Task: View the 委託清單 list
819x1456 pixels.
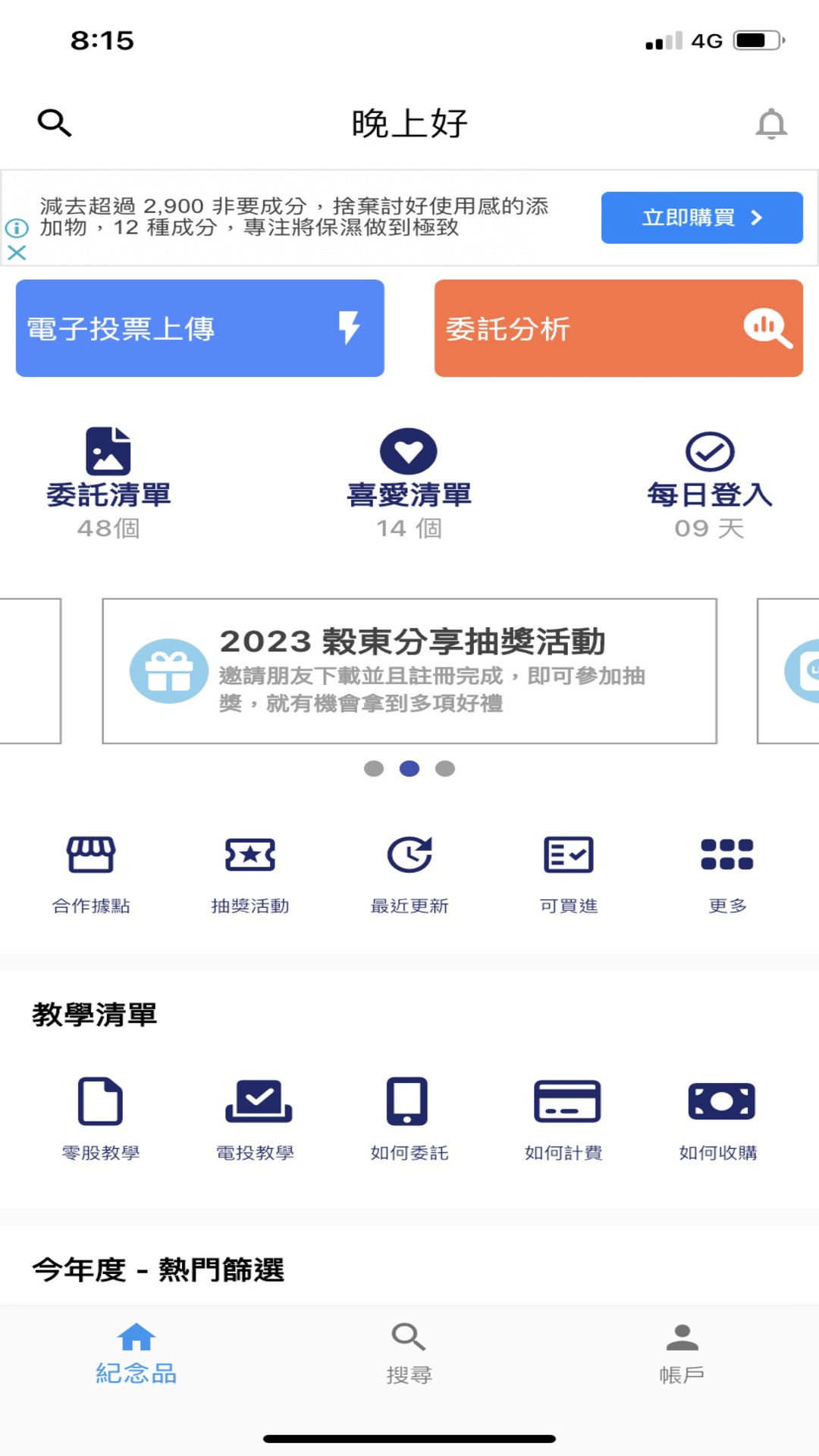Action: pos(108,483)
